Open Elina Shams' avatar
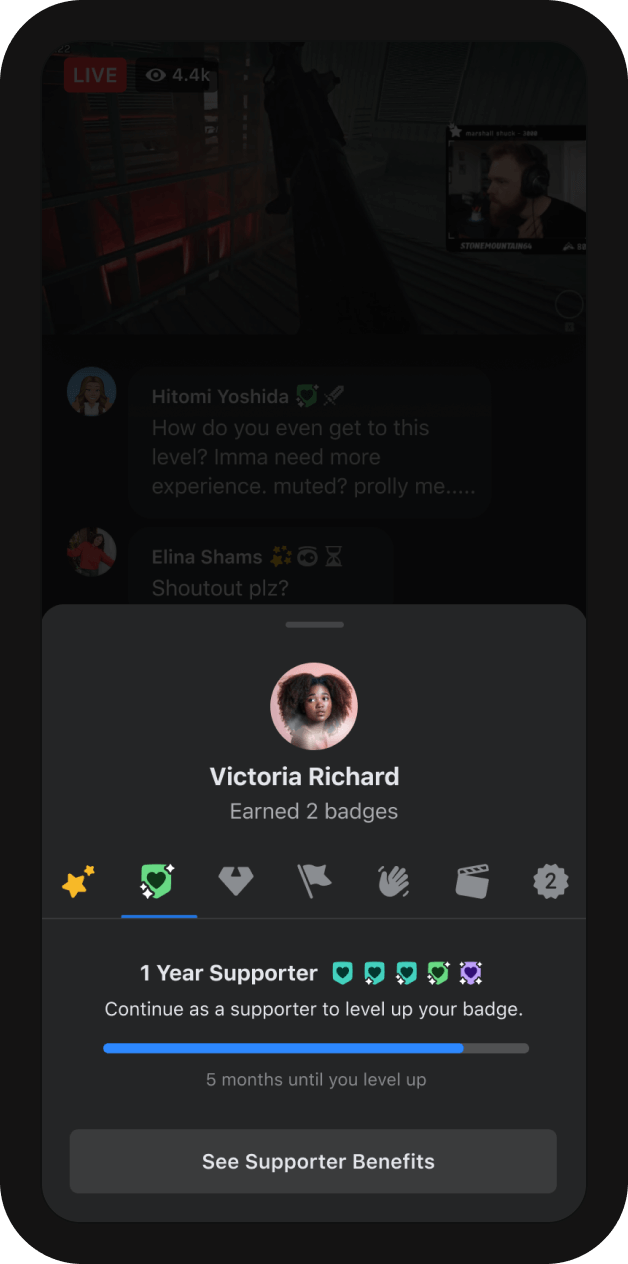 pyautogui.click(x=91, y=553)
